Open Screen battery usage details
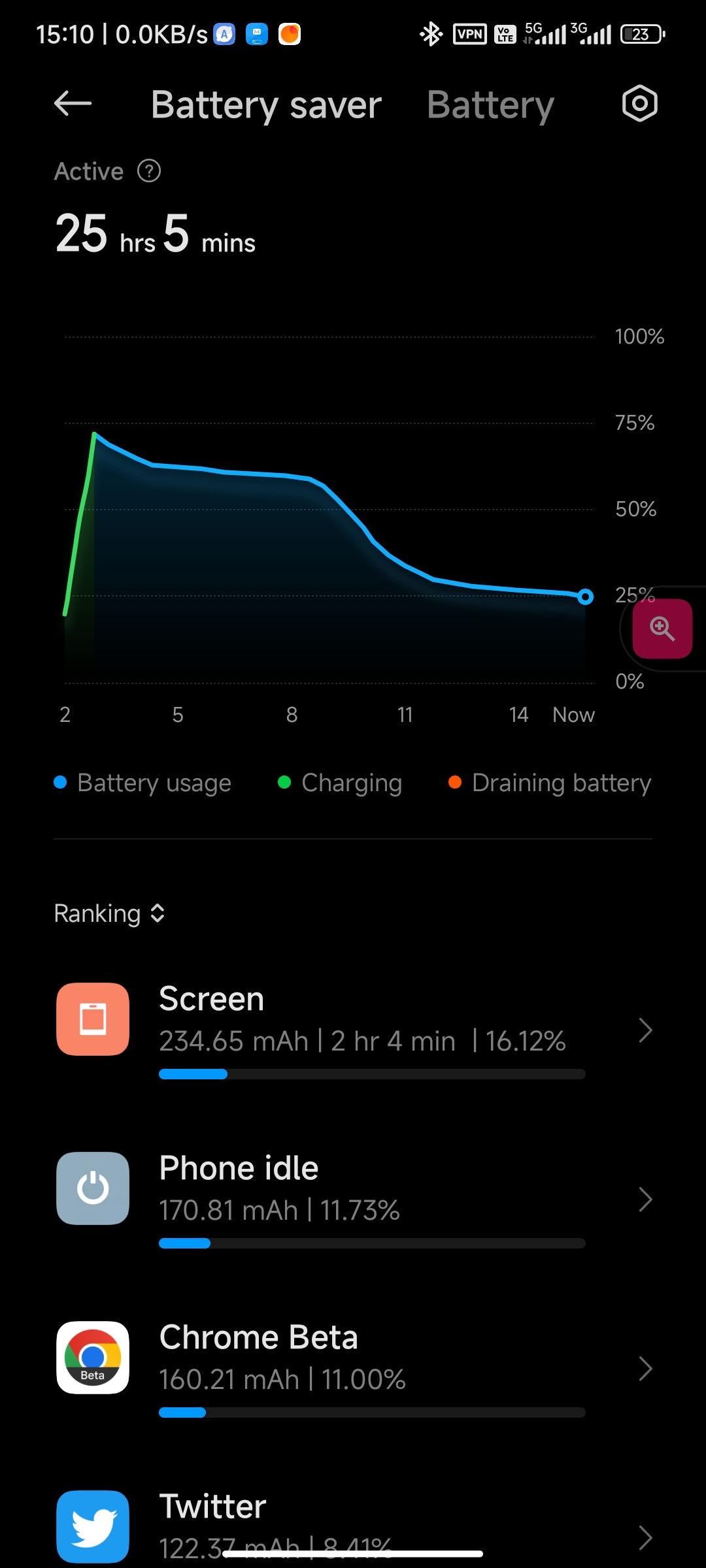The width and height of the screenshot is (706, 1568). [x=353, y=1030]
